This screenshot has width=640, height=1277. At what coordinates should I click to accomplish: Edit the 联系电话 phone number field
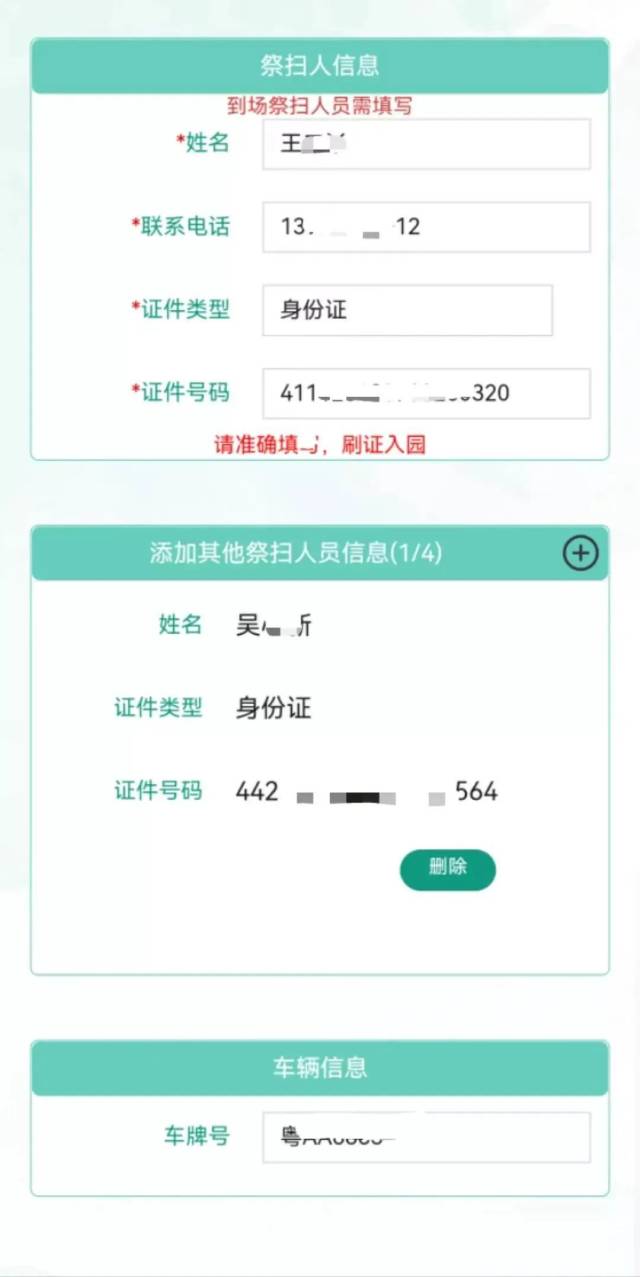pyautogui.click(x=426, y=227)
